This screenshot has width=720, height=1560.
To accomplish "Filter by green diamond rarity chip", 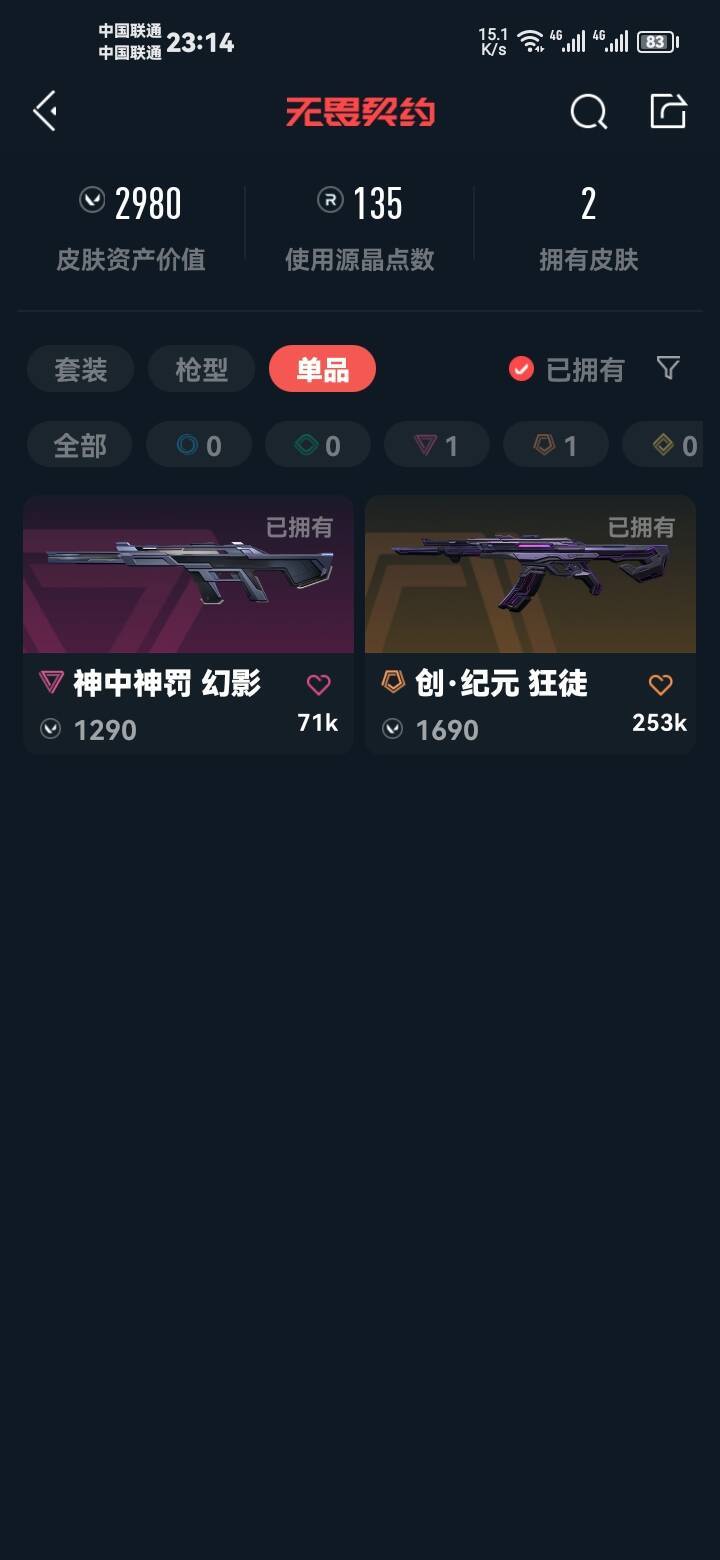I will [x=318, y=444].
